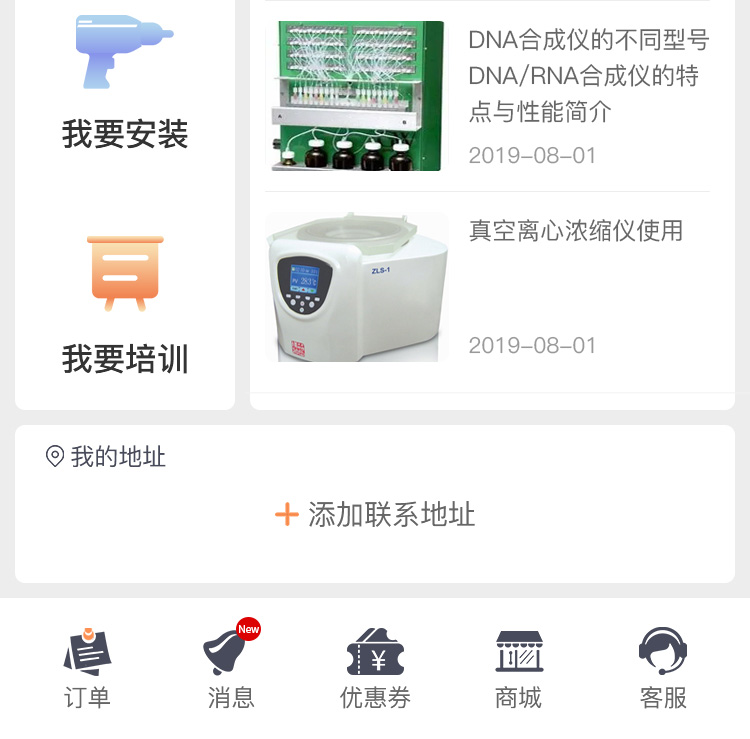The image size is (750, 739).
Task: Go to the 优惠券 coupons tab
Action: point(375,669)
